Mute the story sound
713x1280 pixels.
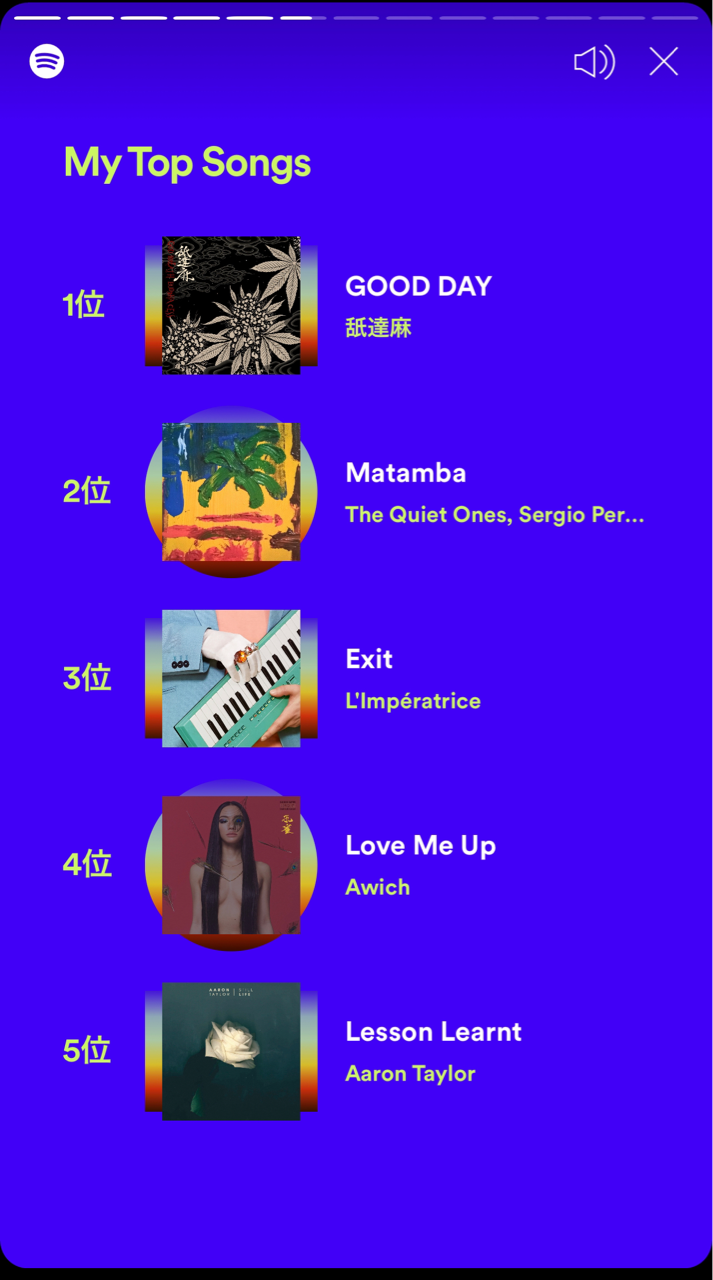click(594, 62)
